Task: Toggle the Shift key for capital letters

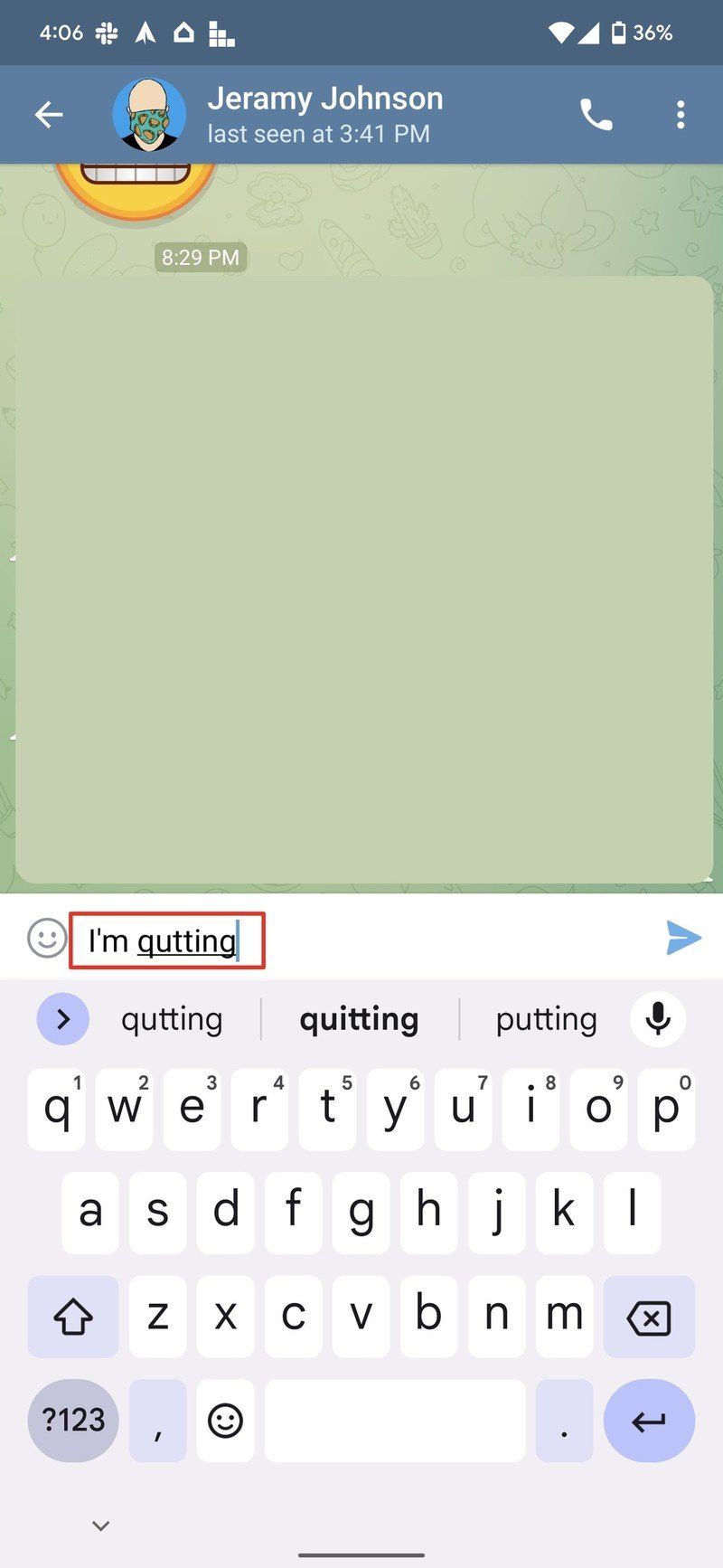Action: 72,1317
